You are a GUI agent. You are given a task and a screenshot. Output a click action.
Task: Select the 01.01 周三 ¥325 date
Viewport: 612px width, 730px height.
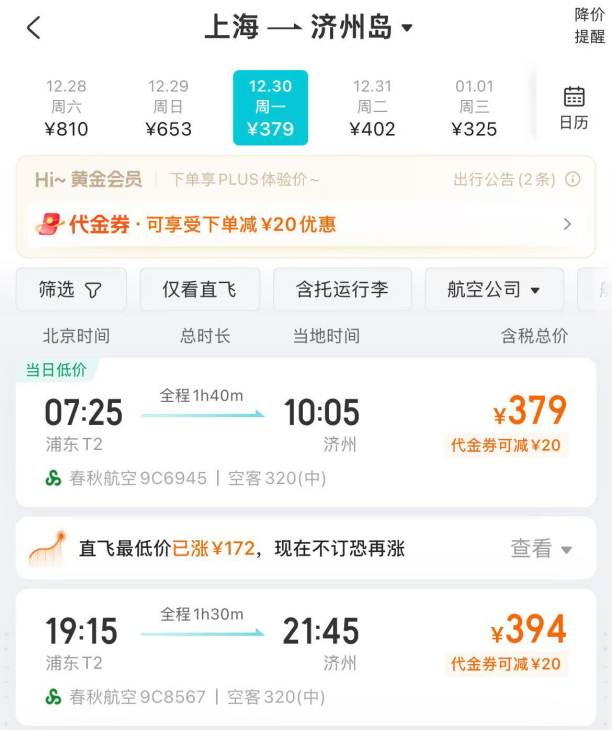[x=474, y=108]
